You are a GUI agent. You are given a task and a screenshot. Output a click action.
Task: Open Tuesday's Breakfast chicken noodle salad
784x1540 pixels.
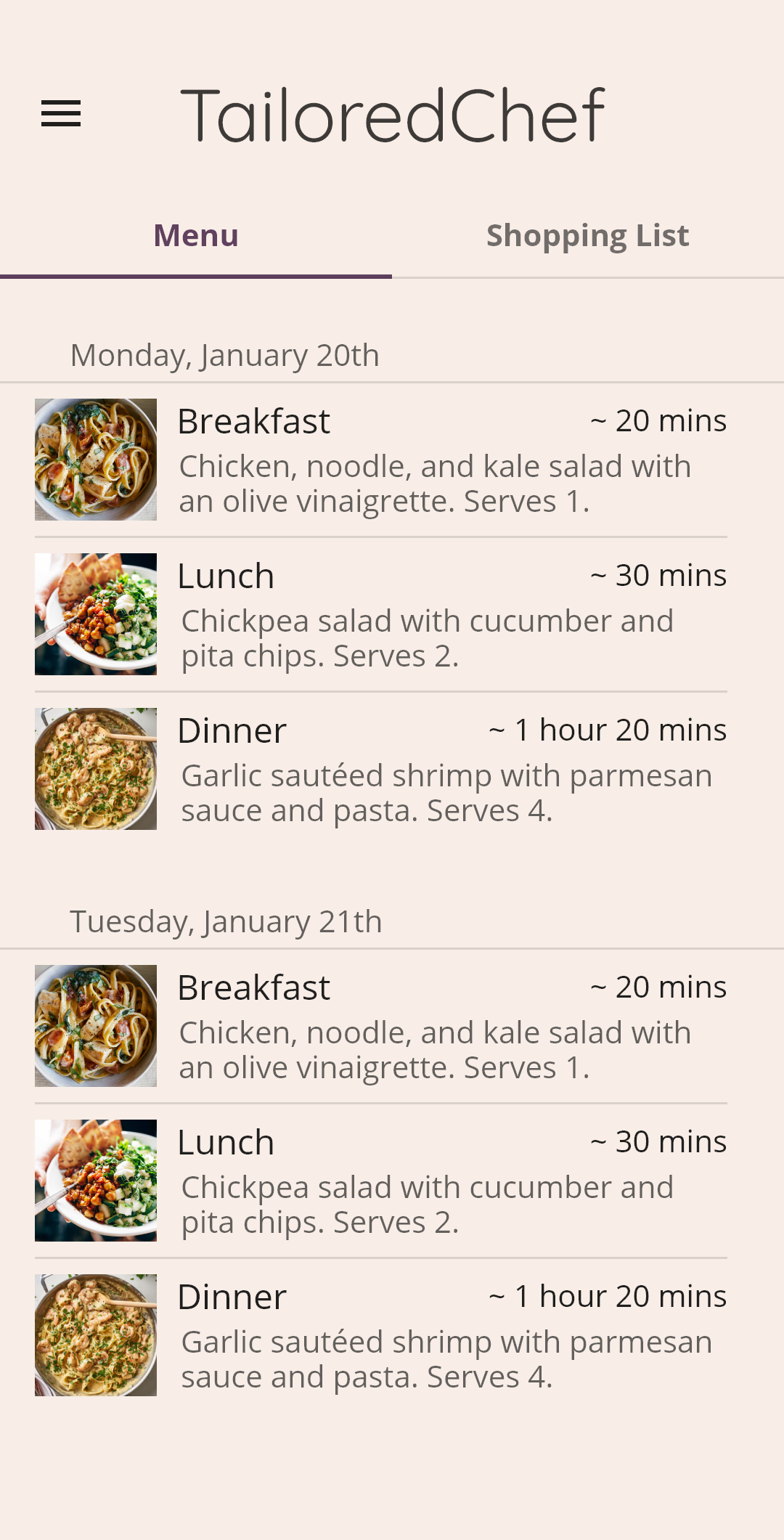pos(381,1026)
